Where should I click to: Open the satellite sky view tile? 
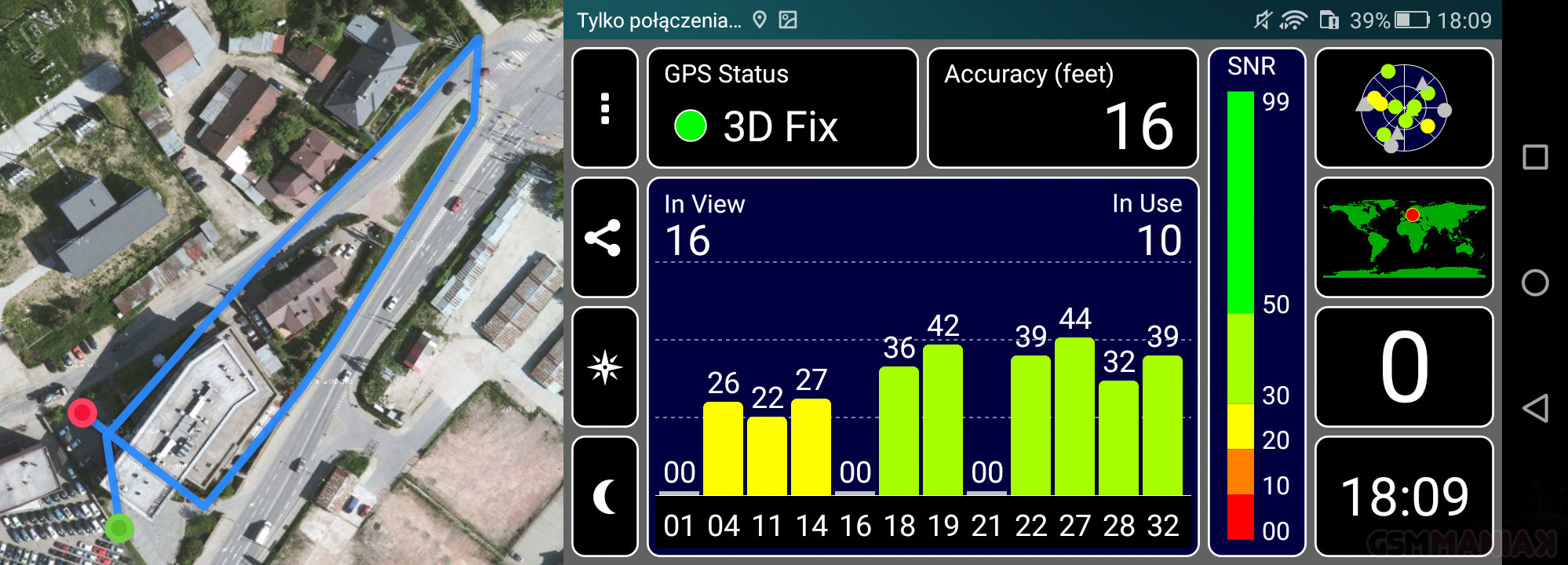tap(1403, 108)
